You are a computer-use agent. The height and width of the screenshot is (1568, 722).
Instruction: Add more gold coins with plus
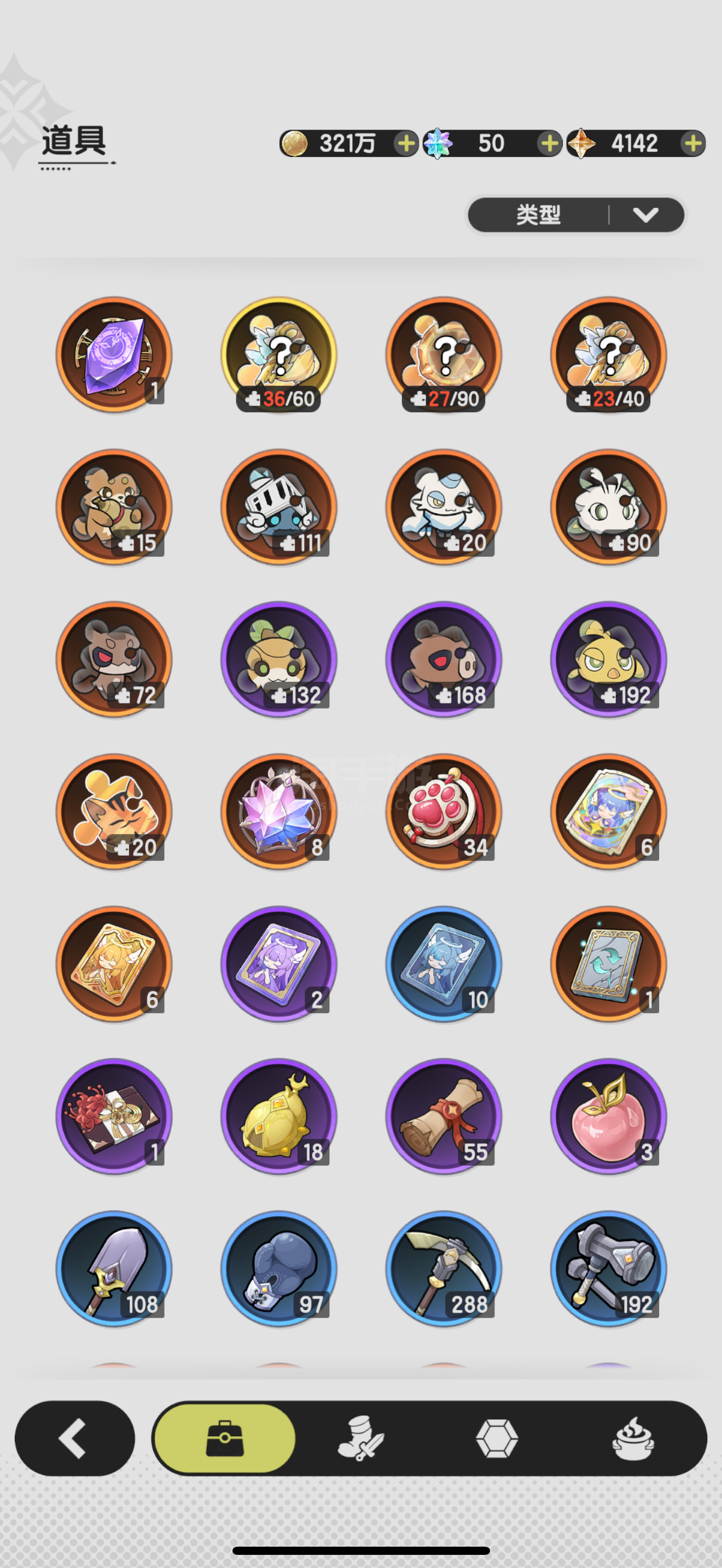pyautogui.click(x=406, y=144)
